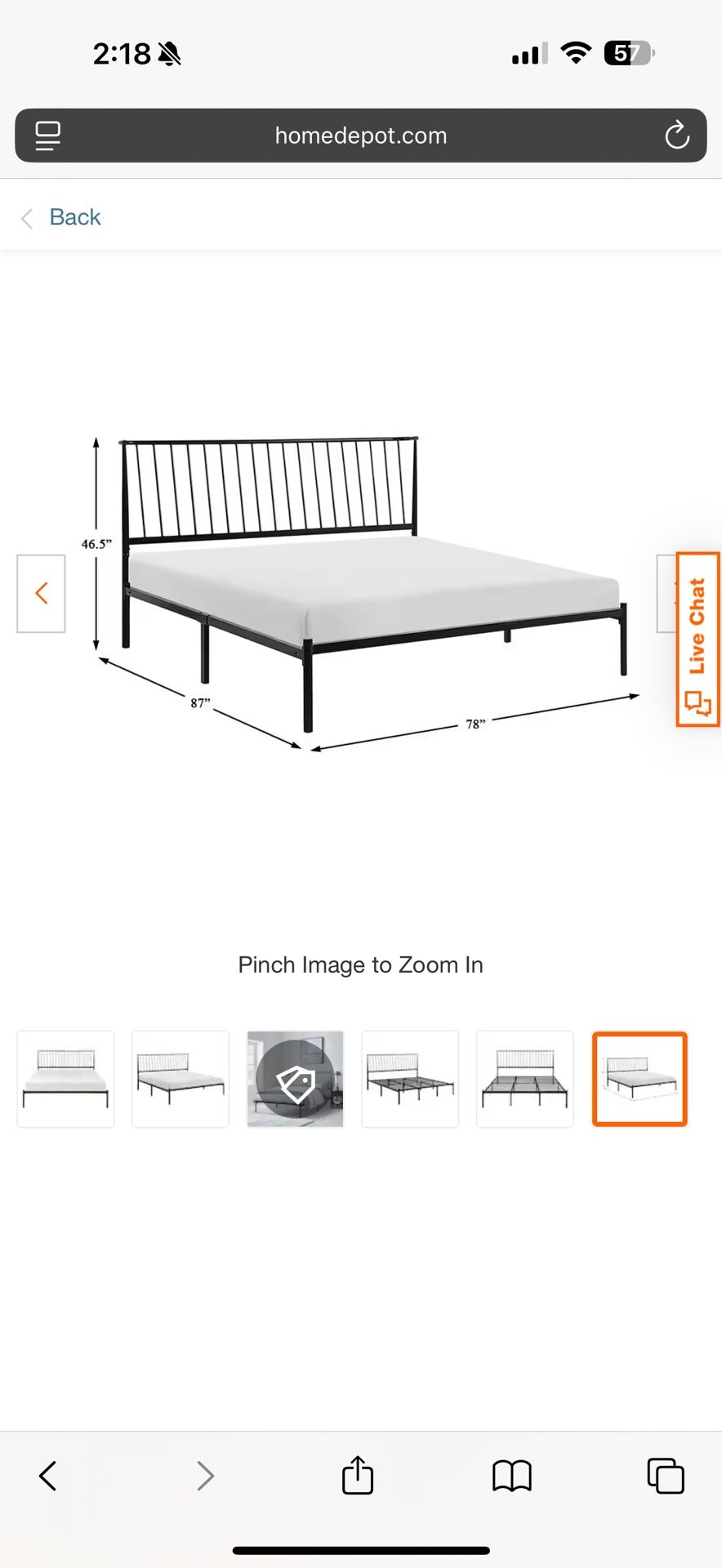Select the first front-view bed thumbnail
This screenshot has width=722, height=1568.
65,1079
